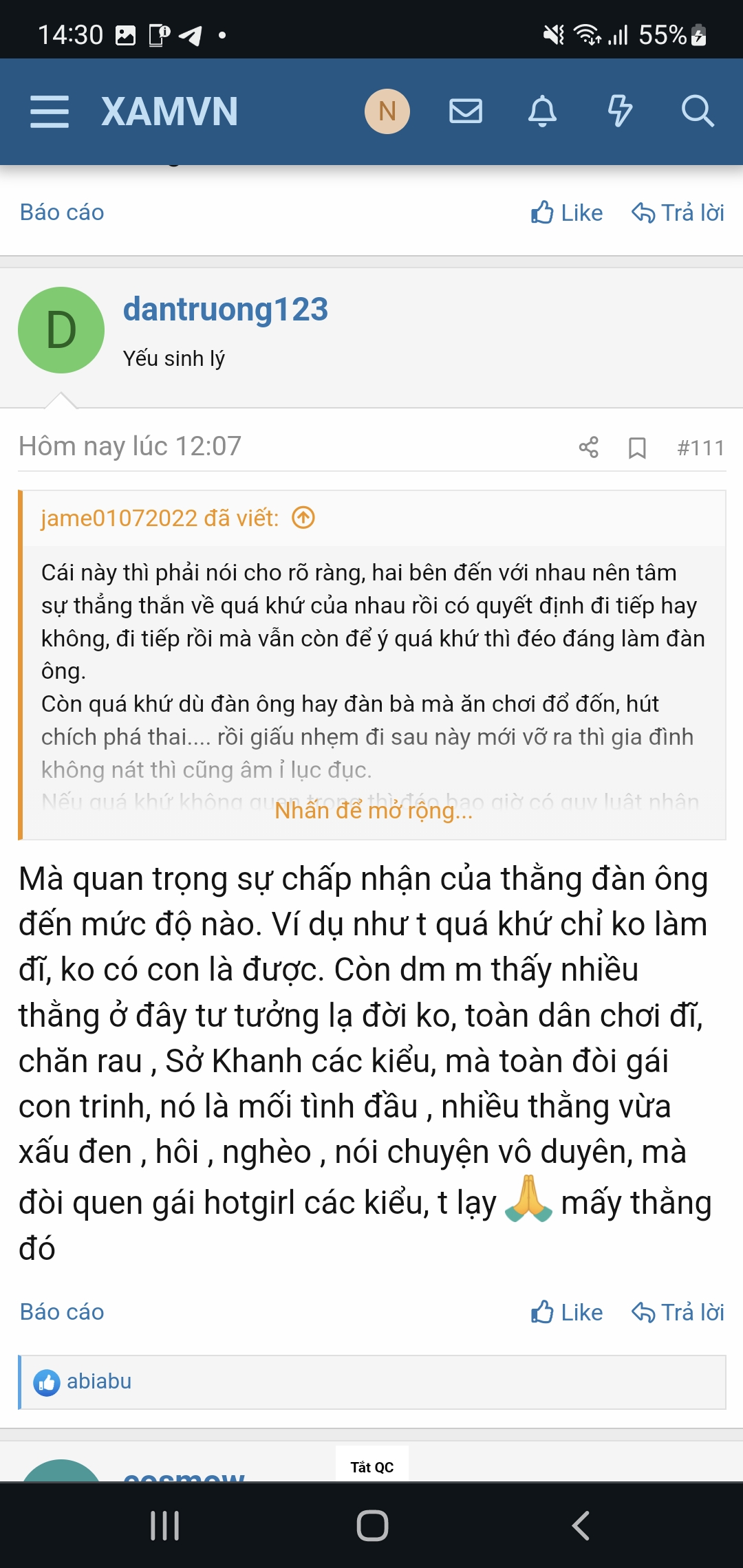
Task: Open the N account avatar menu
Action: click(387, 111)
